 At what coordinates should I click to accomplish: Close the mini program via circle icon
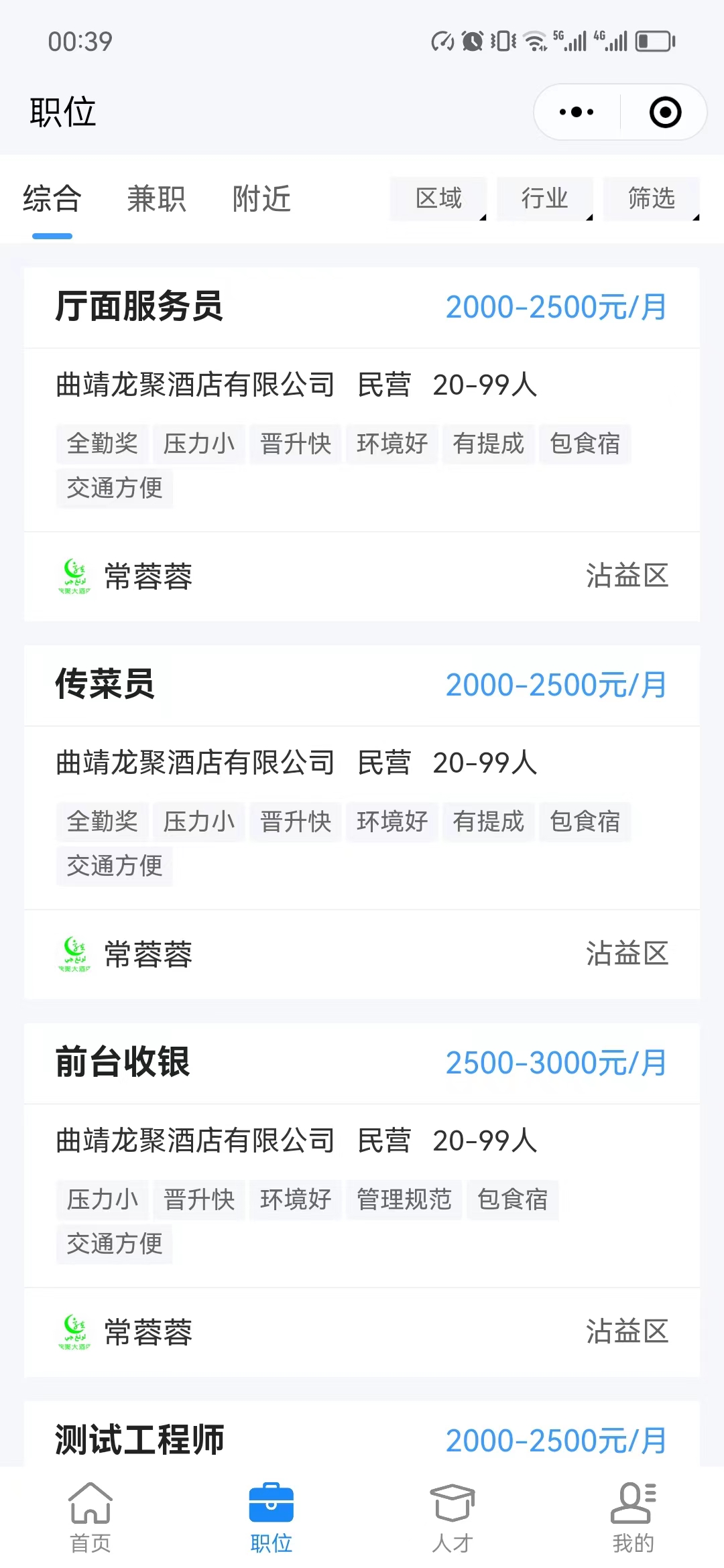point(665,112)
